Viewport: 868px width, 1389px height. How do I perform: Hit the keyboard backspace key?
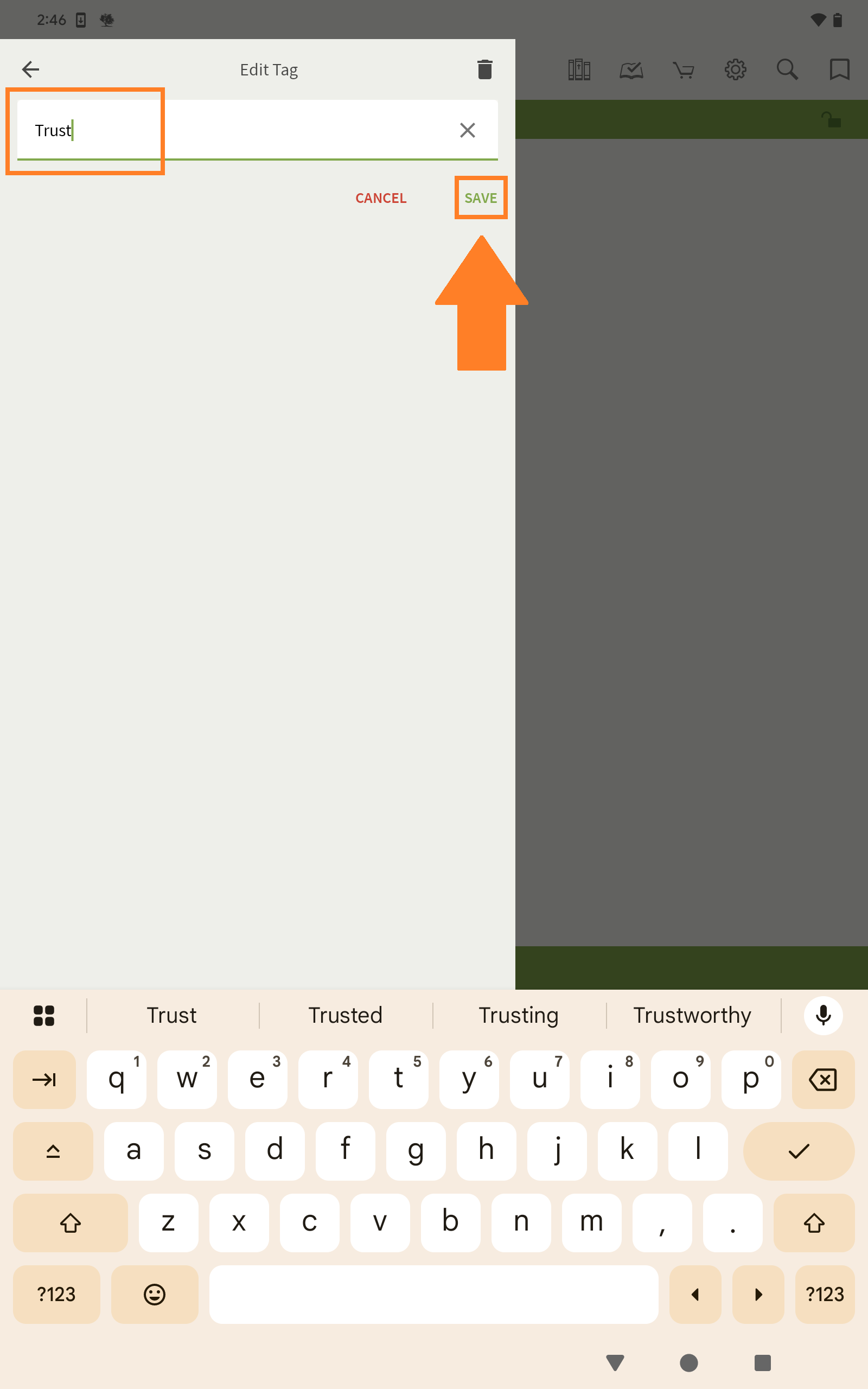click(x=822, y=1080)
